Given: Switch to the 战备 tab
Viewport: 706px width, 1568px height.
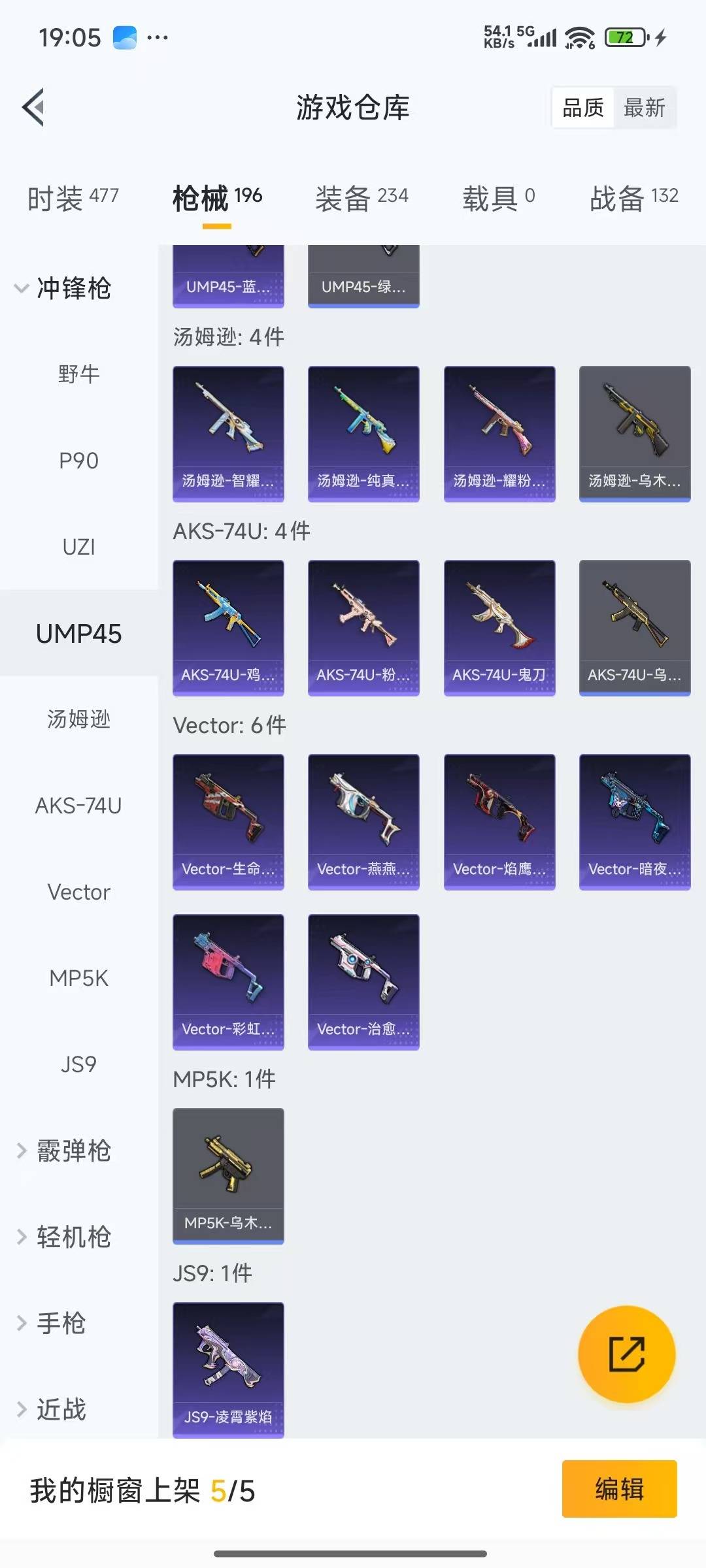Looking at the screenshot, I should [633, 198].
